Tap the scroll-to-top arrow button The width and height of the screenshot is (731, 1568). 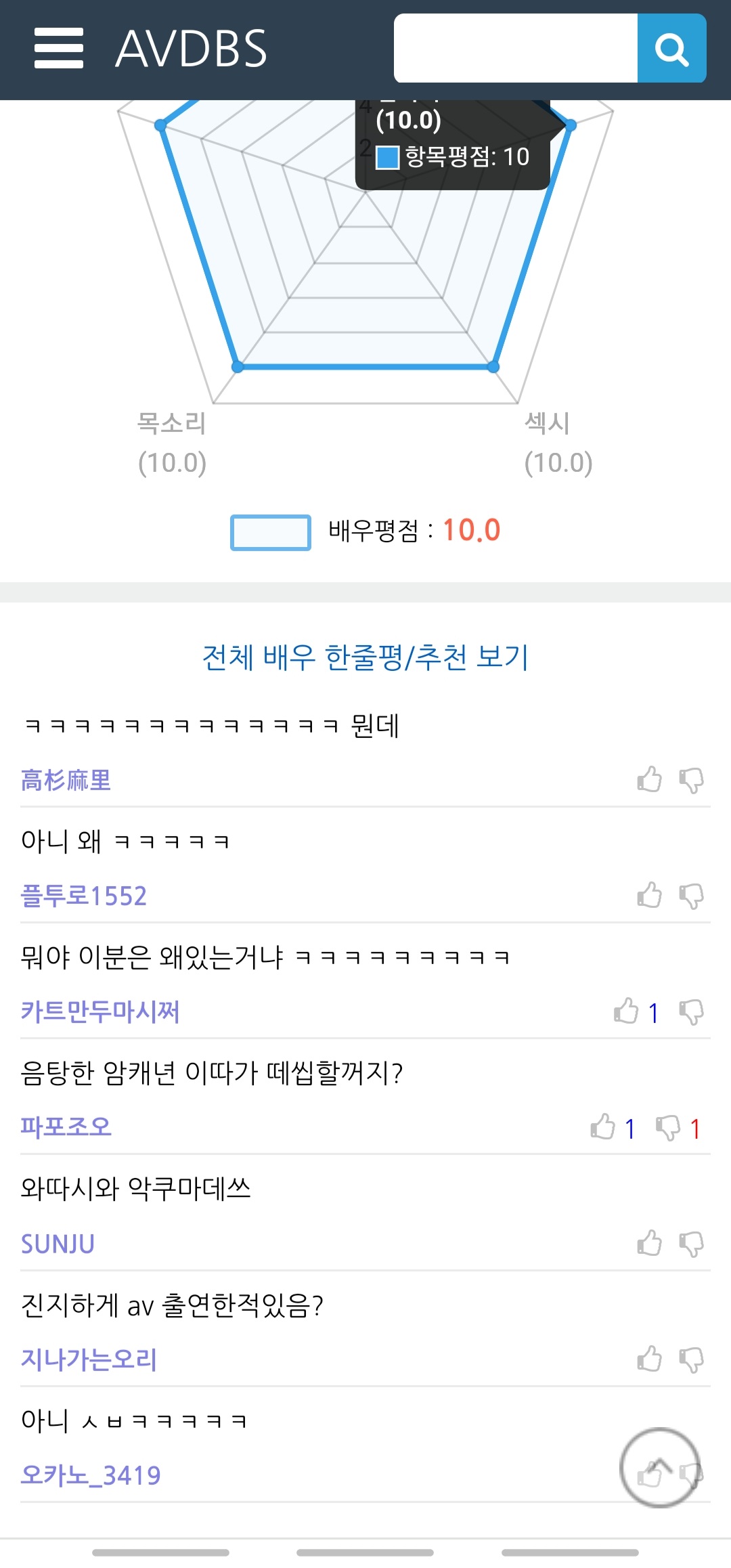pyautogui.click(x=660, y=1467)
